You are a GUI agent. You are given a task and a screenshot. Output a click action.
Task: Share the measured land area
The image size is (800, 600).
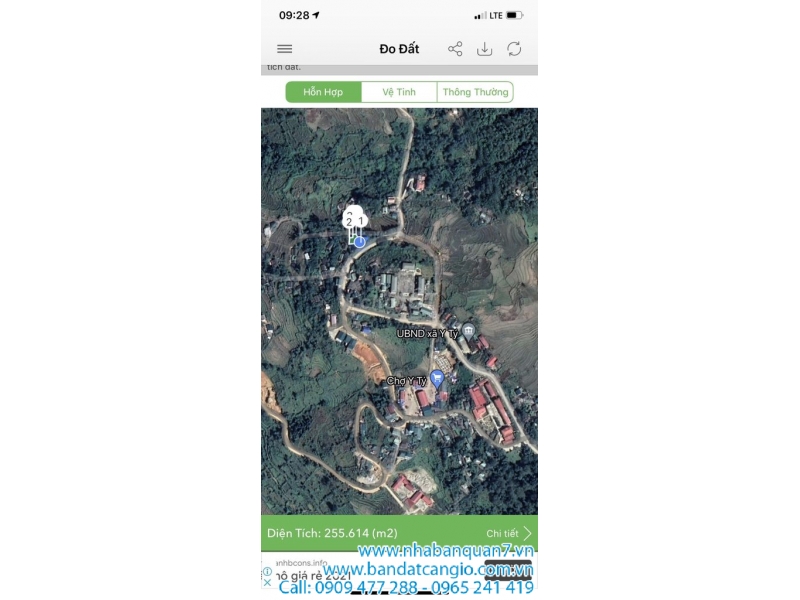pos(455,49)
